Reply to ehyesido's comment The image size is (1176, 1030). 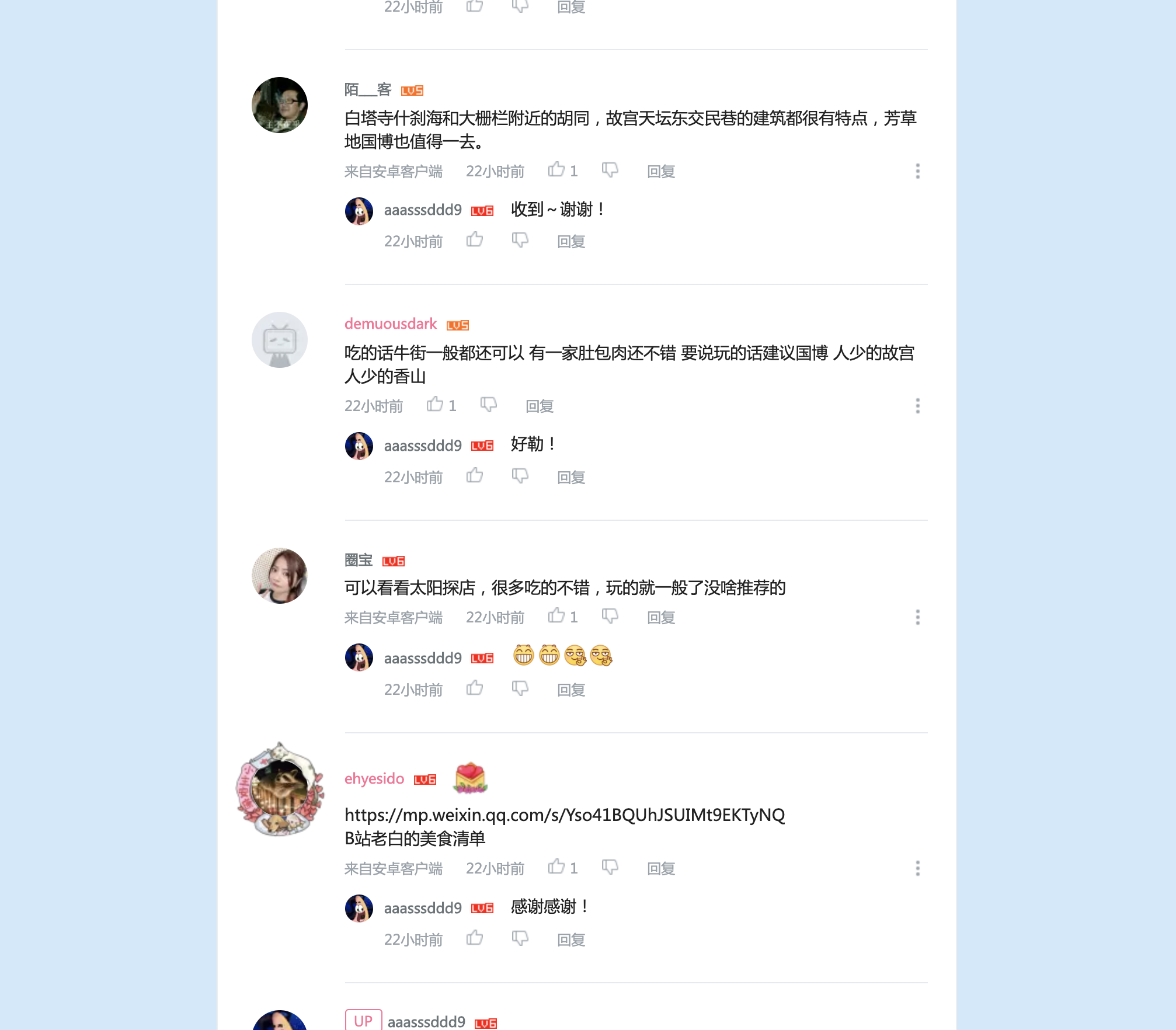coord(660,868)
